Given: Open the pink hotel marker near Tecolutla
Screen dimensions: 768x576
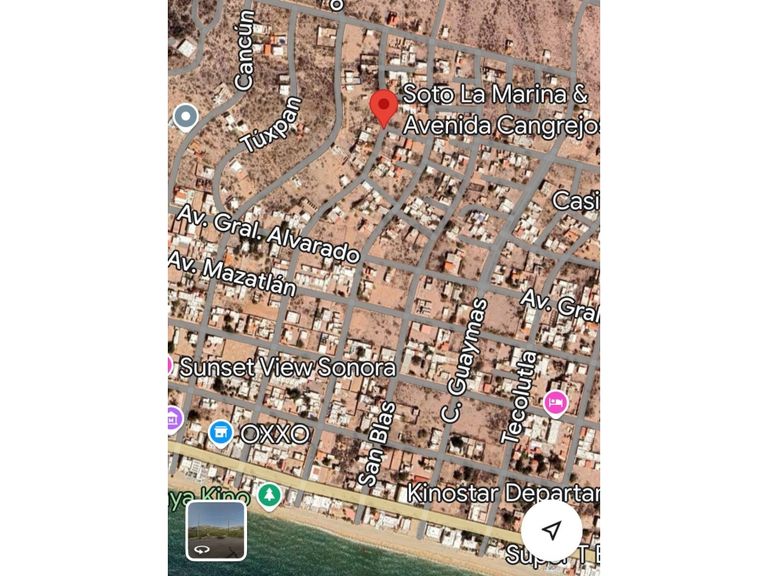Looking at the screenshot, I should (556, 403).
